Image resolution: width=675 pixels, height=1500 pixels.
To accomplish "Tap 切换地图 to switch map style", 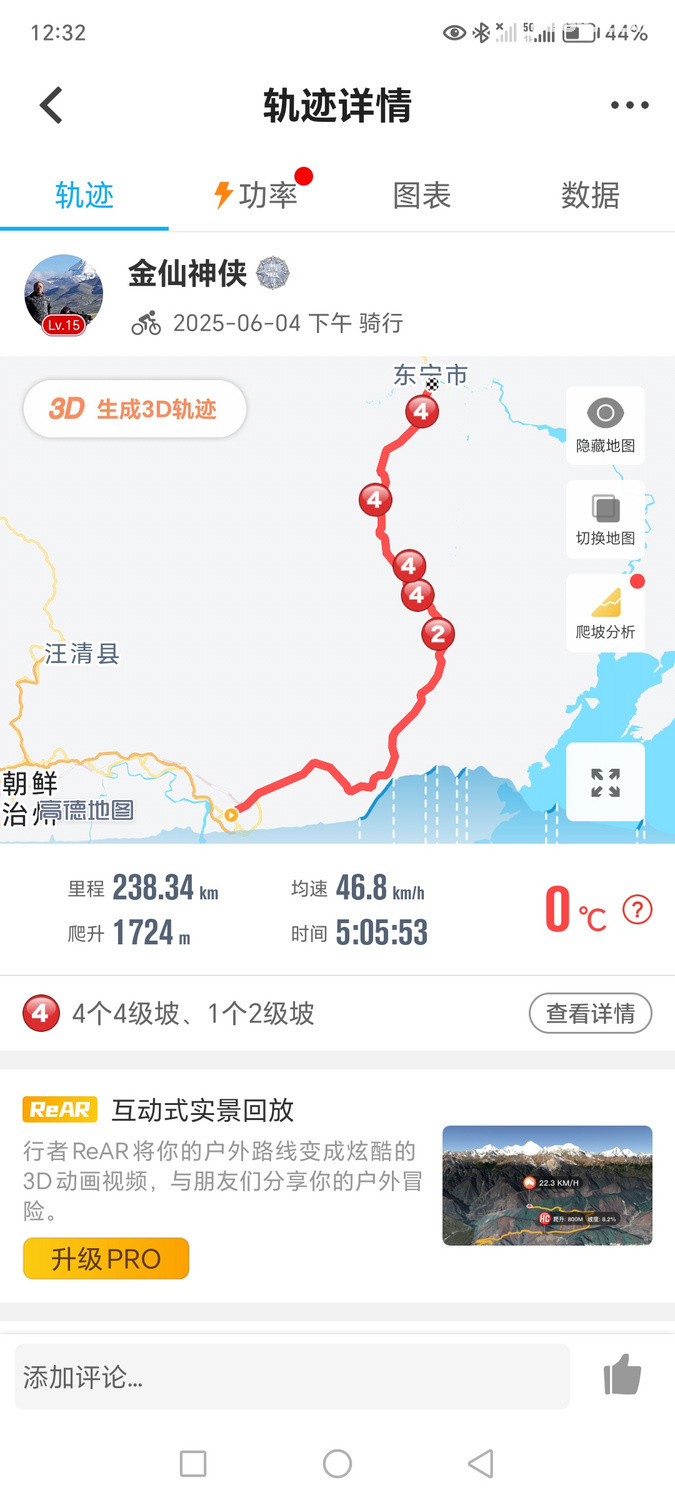I will (605, 519).
